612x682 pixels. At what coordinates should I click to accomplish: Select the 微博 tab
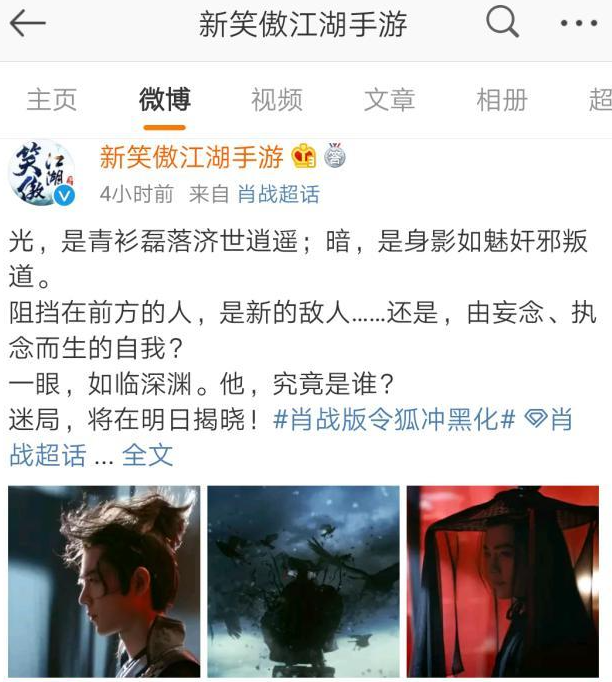coord(164,100)
